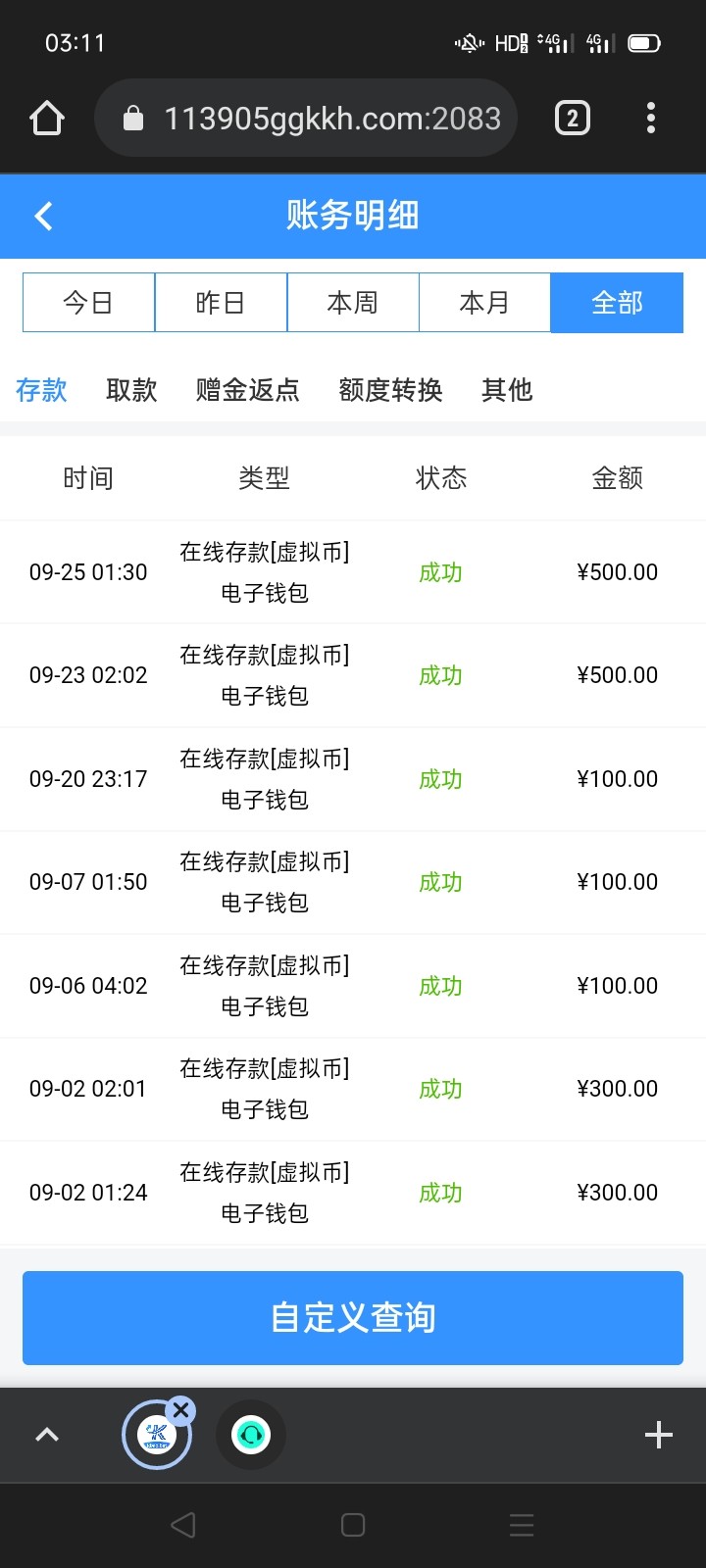Open the 赠金返点 tab

click(247, 389)
